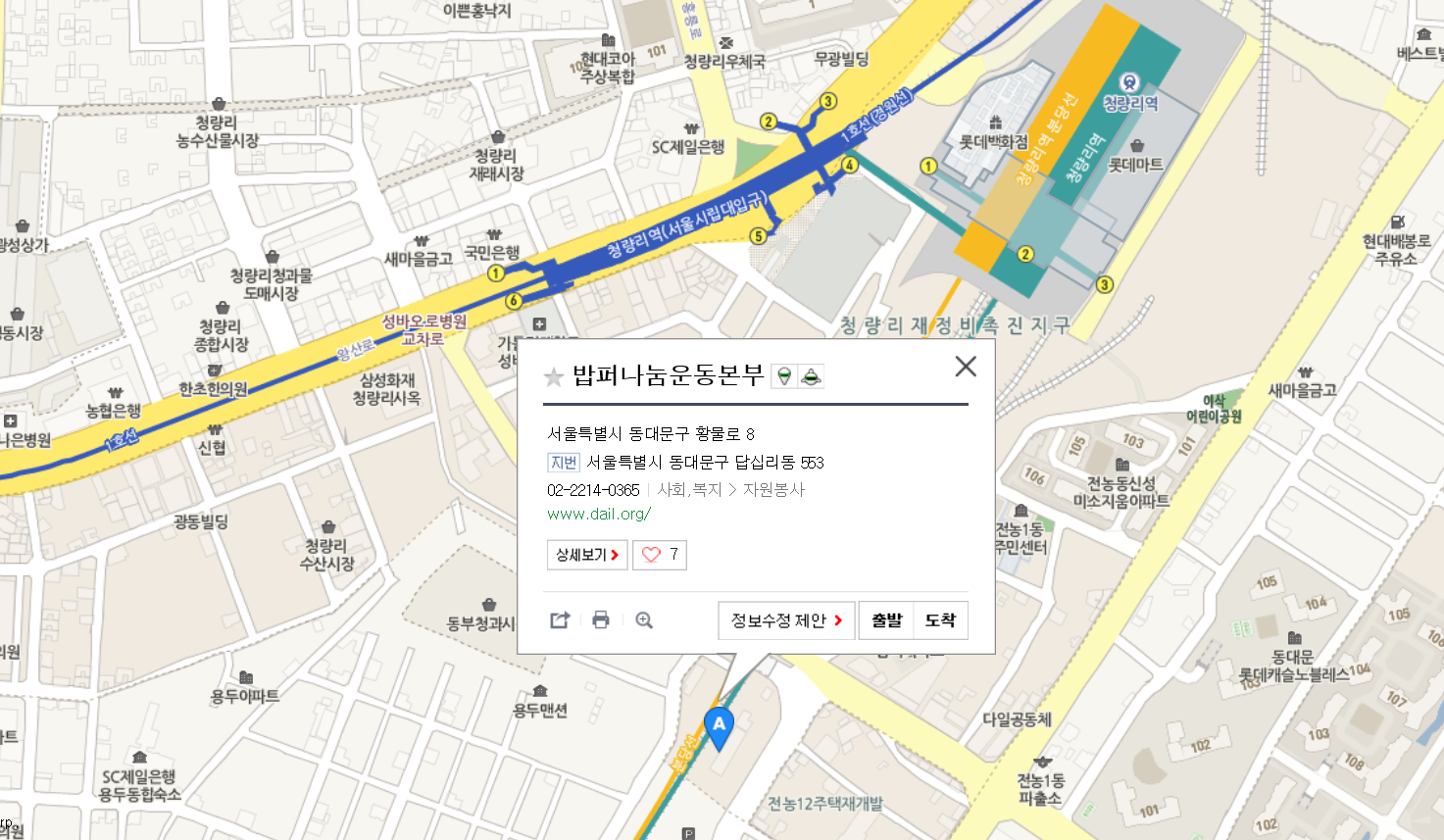Screen dimensions: 1444x840
Task: Add 밥퍼나눔운동본부 to favorites with the star
Action: coord(554,376)
